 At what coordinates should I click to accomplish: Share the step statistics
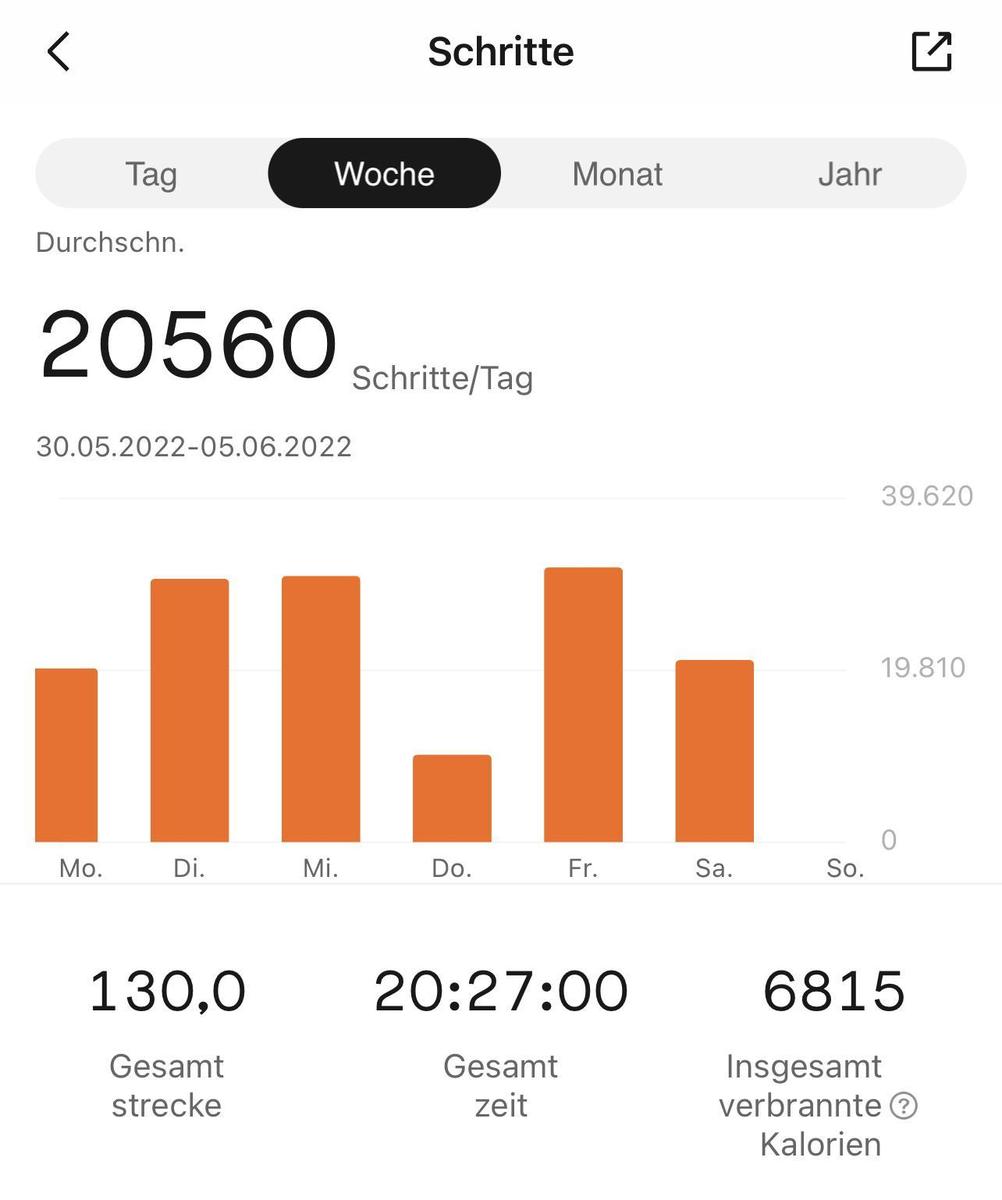click(931, 52)
